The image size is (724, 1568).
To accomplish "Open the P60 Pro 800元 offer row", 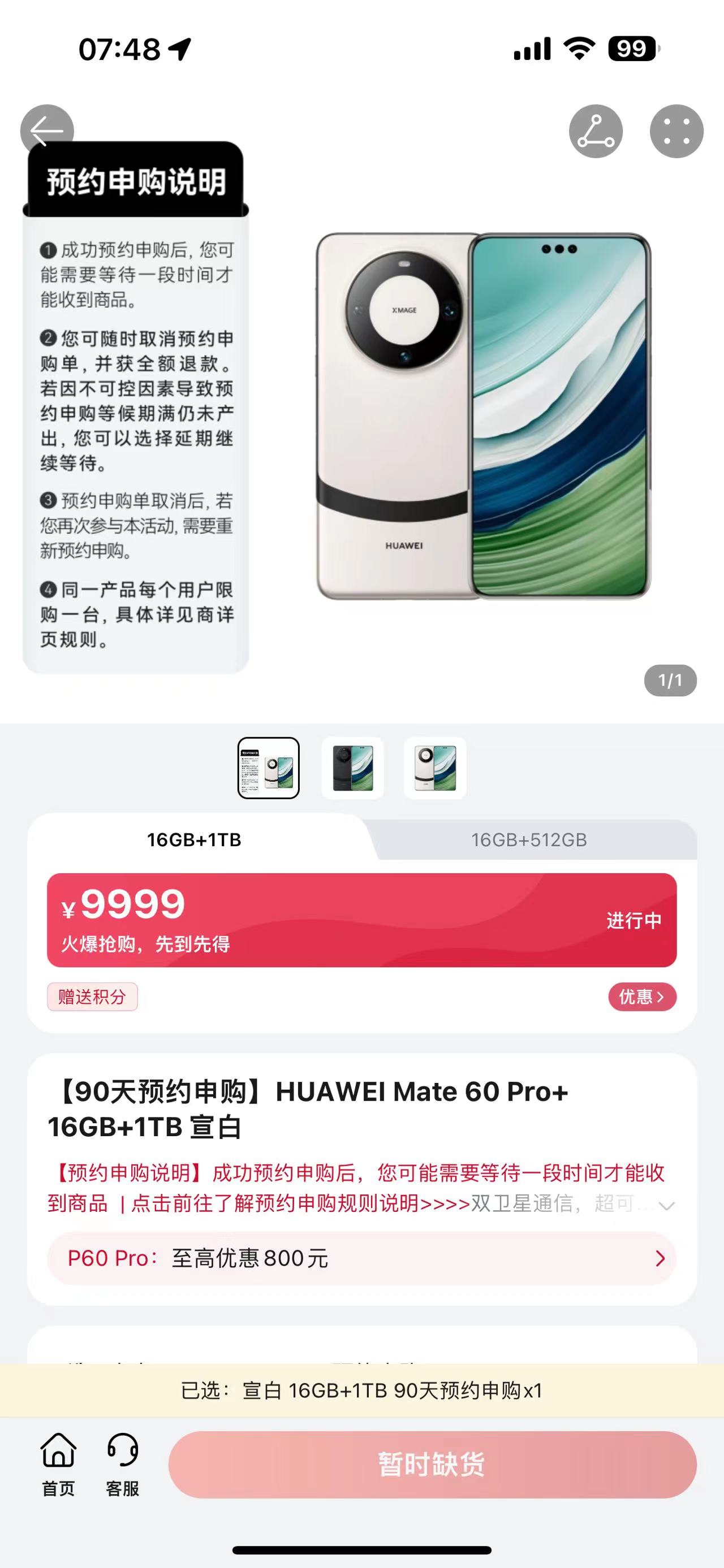I will tap(361, 1258).
